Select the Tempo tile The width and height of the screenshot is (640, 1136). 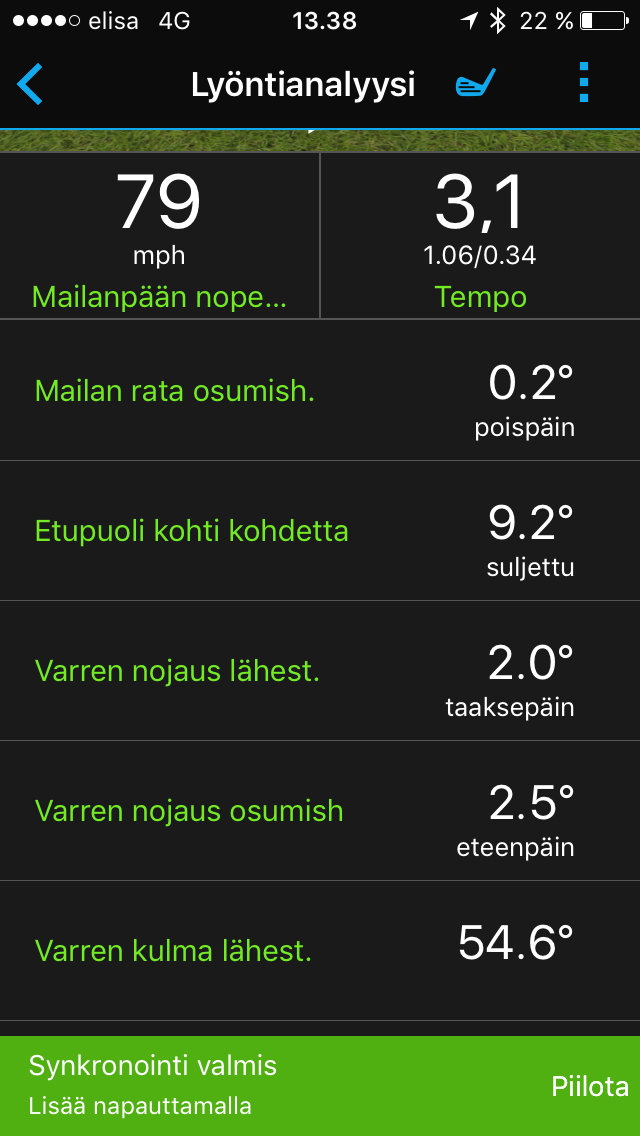pyautogui.click(x=480, y=235)
